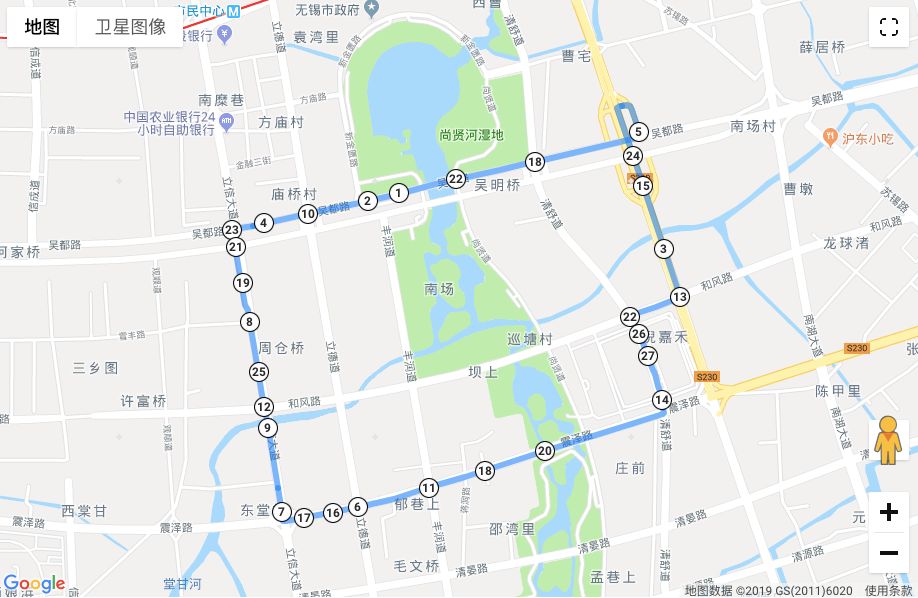Open route marker number 4
Image resolution: width=918 pixels, height=598 pixels.
coord(263,223)
